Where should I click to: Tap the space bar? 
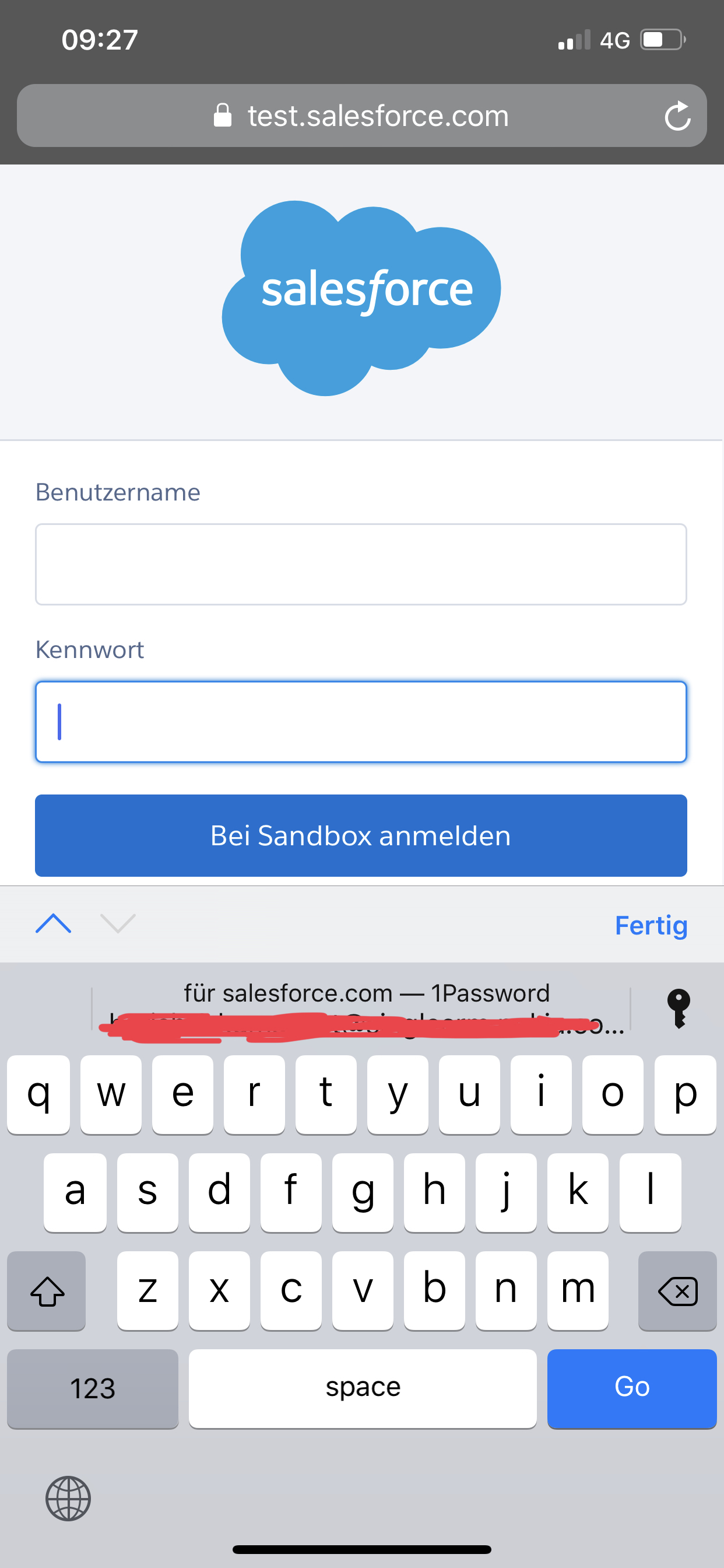[x=363, y=1389]
